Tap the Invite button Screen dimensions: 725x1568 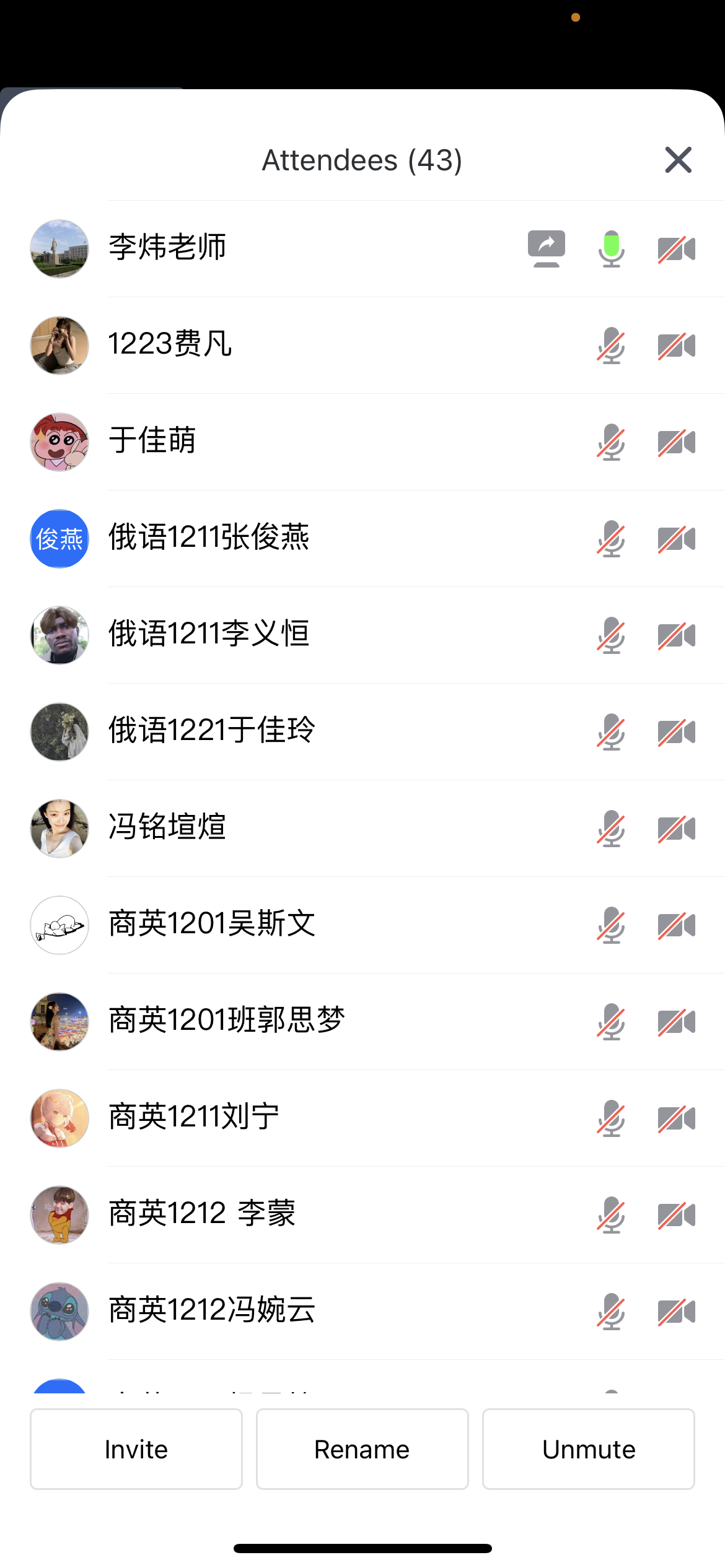coord(136,1449)
